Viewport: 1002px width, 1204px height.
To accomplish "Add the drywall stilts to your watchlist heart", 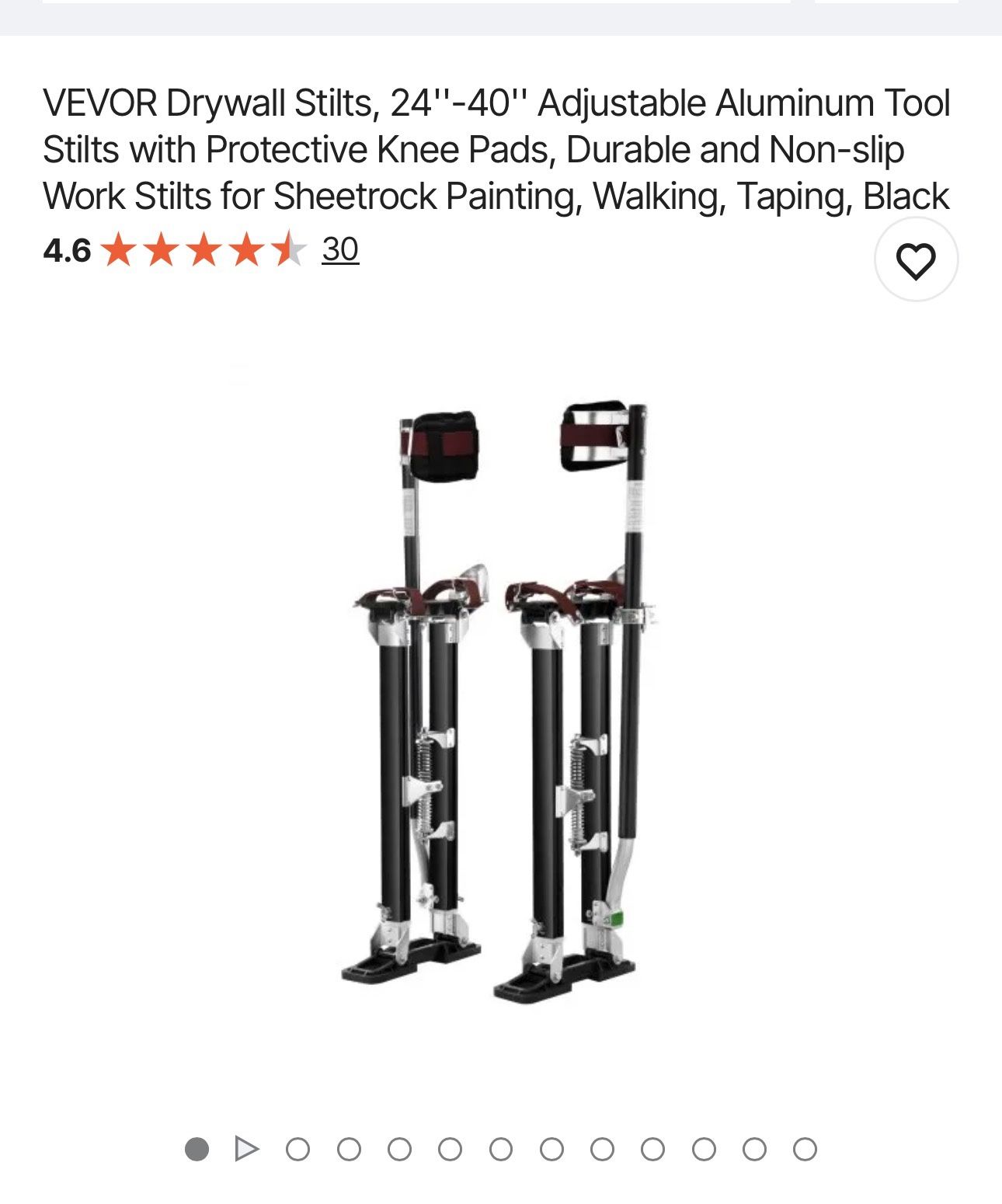I will point(917,260).
